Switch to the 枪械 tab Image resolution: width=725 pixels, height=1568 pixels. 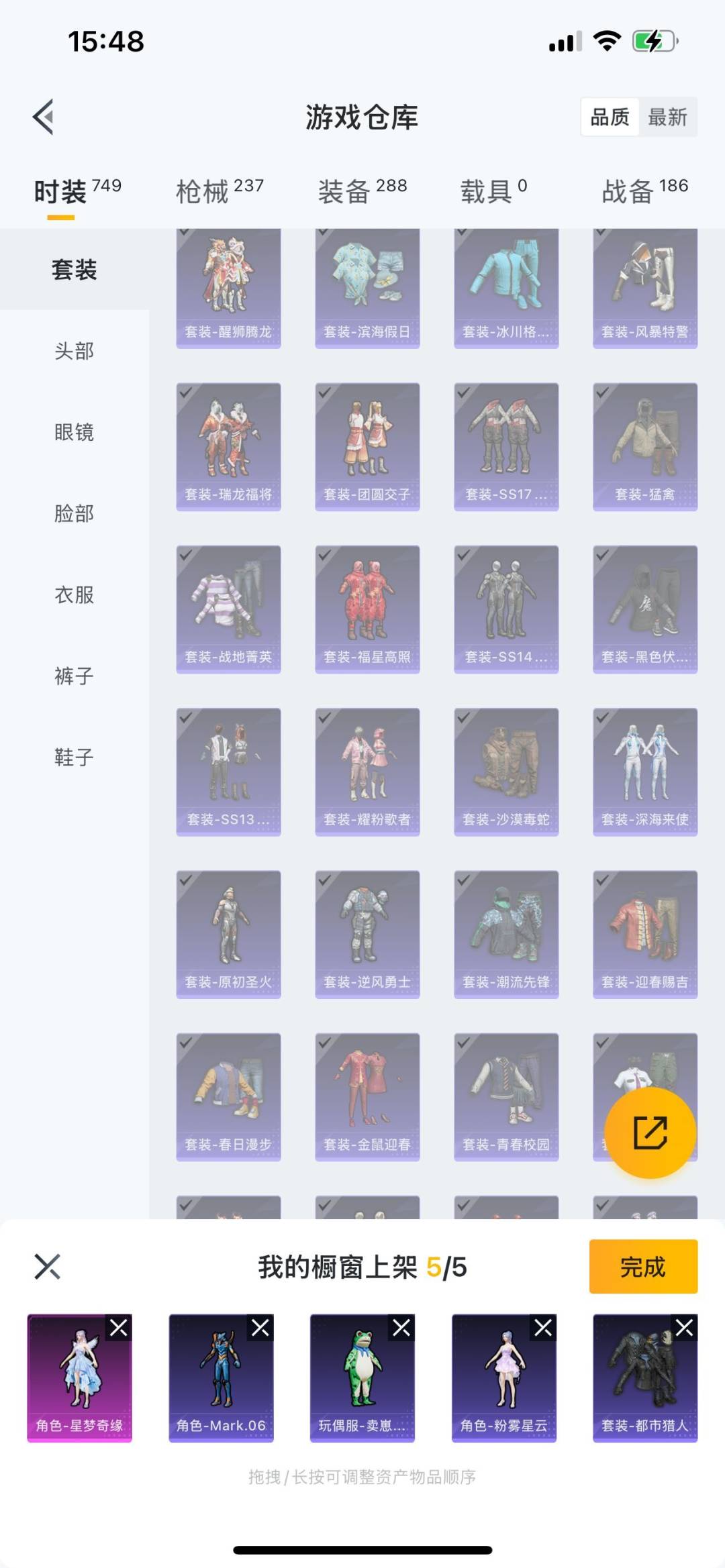tap(220, 191)
